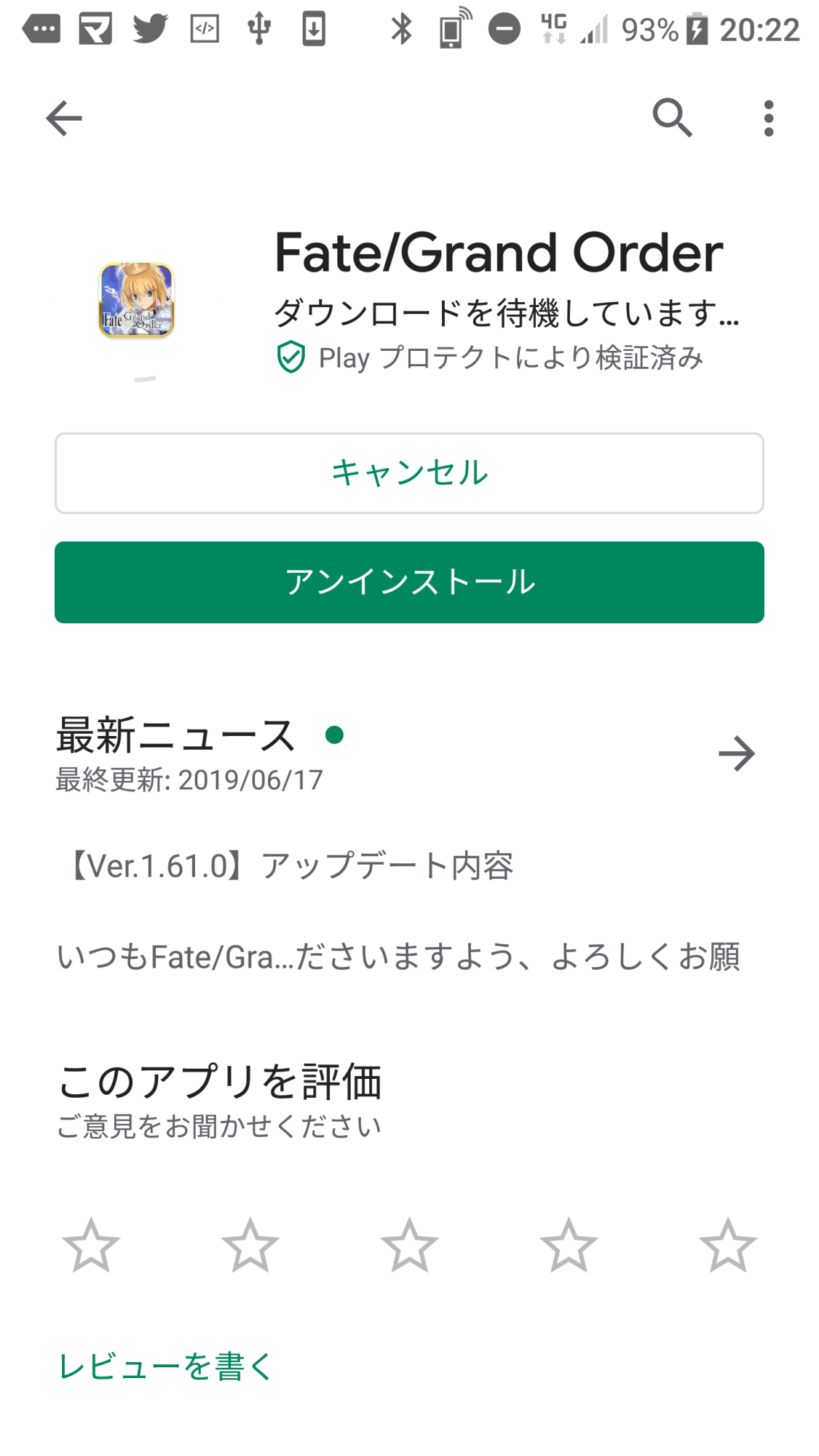This screenshot has height=1456, width=819.
Task: Rate the app one star
Action: pyautogui.click(x=91, y=1246)
